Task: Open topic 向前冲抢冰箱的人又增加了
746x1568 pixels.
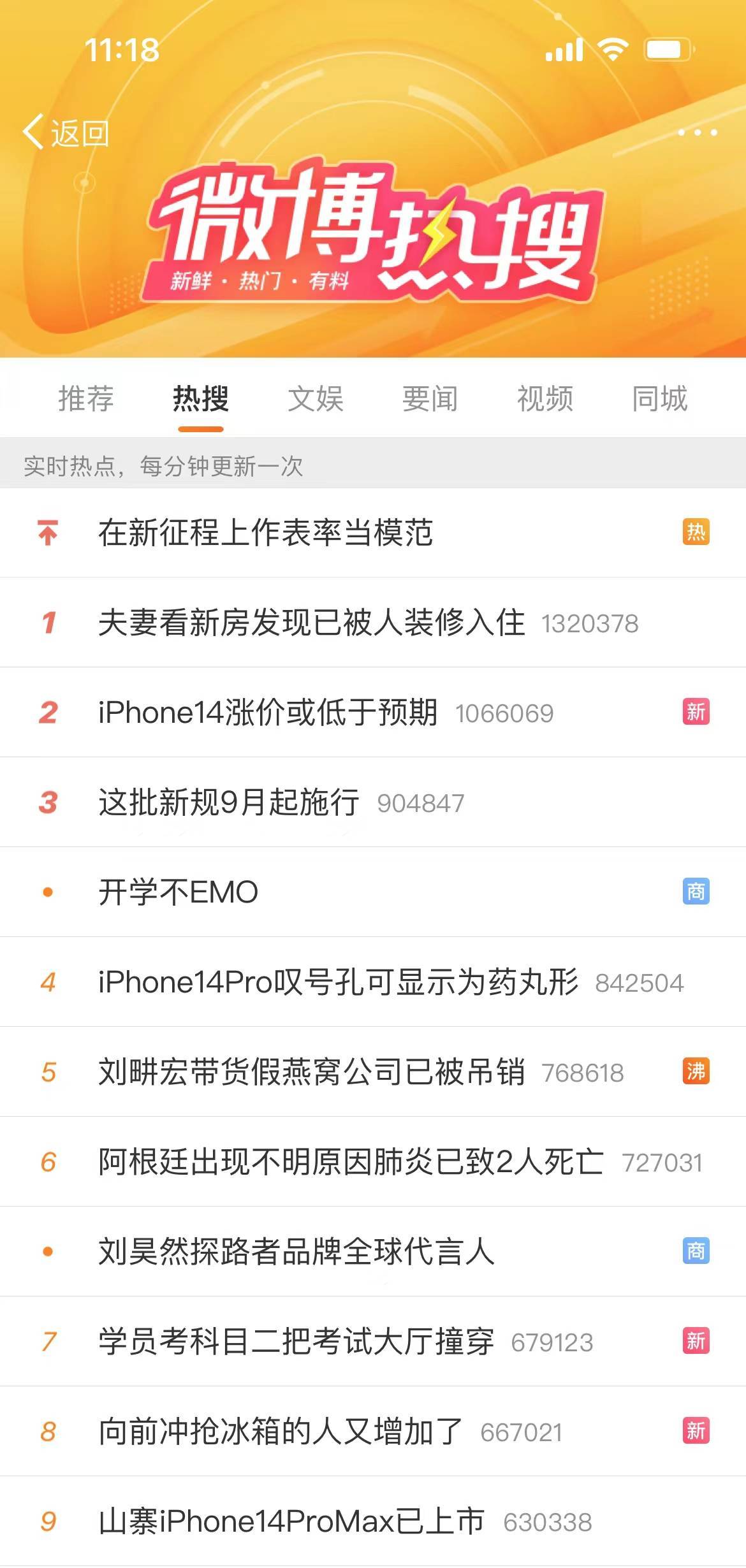Action: (281, 1432)
